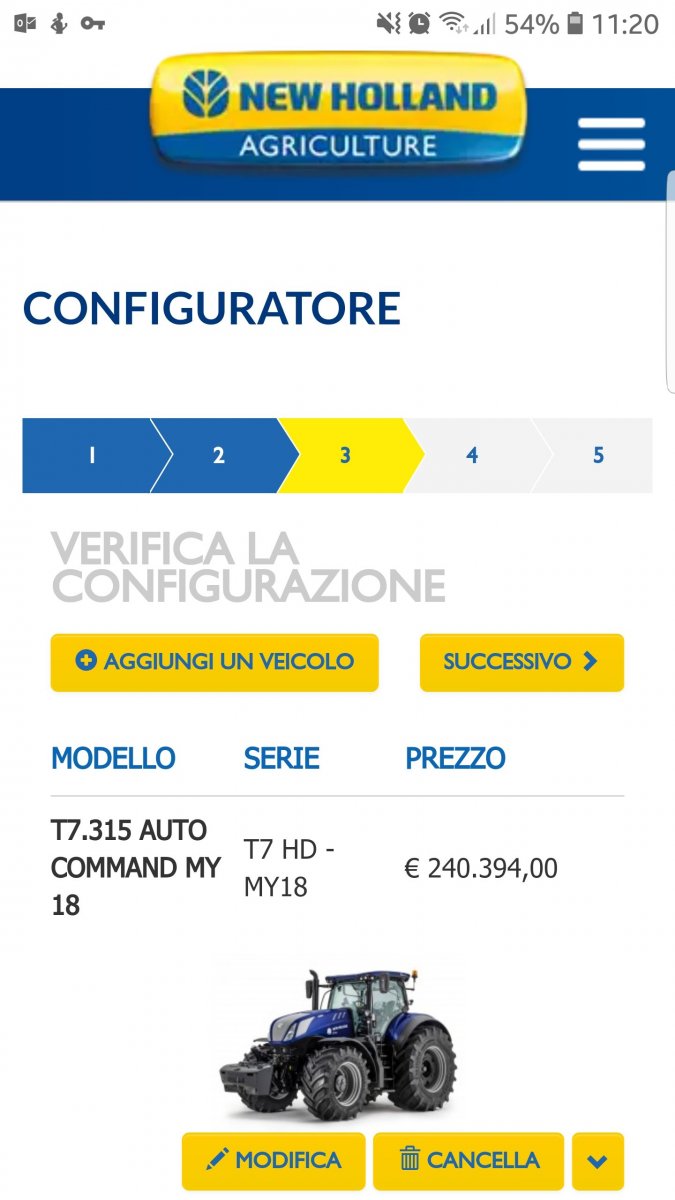
Task: Delete the vehicle using Cancella
Action: 469,1161
